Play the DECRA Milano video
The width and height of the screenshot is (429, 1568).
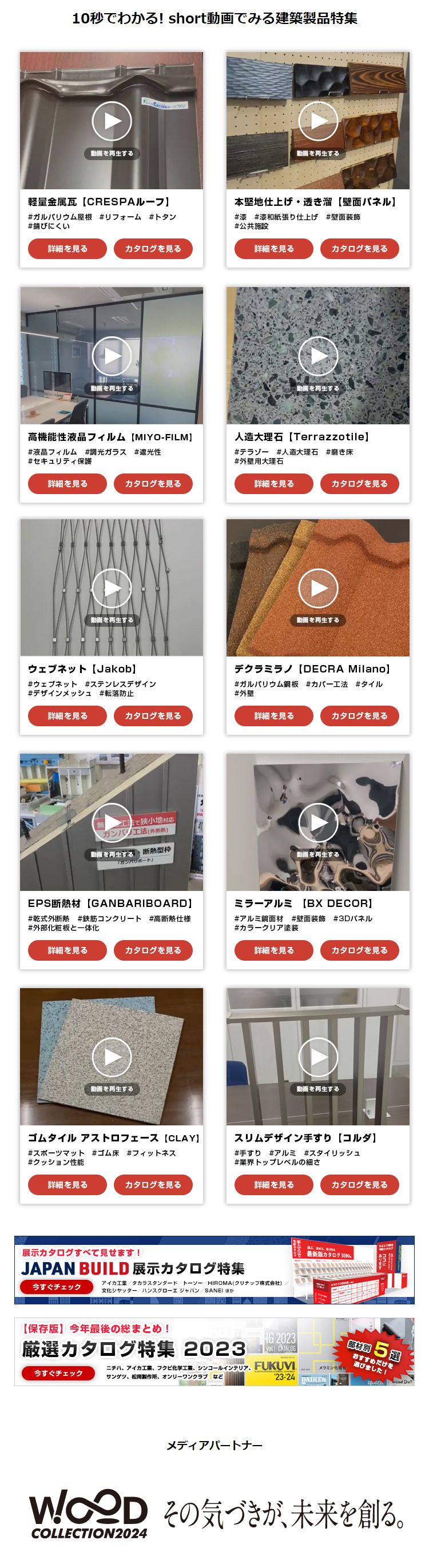pos(317,588)
